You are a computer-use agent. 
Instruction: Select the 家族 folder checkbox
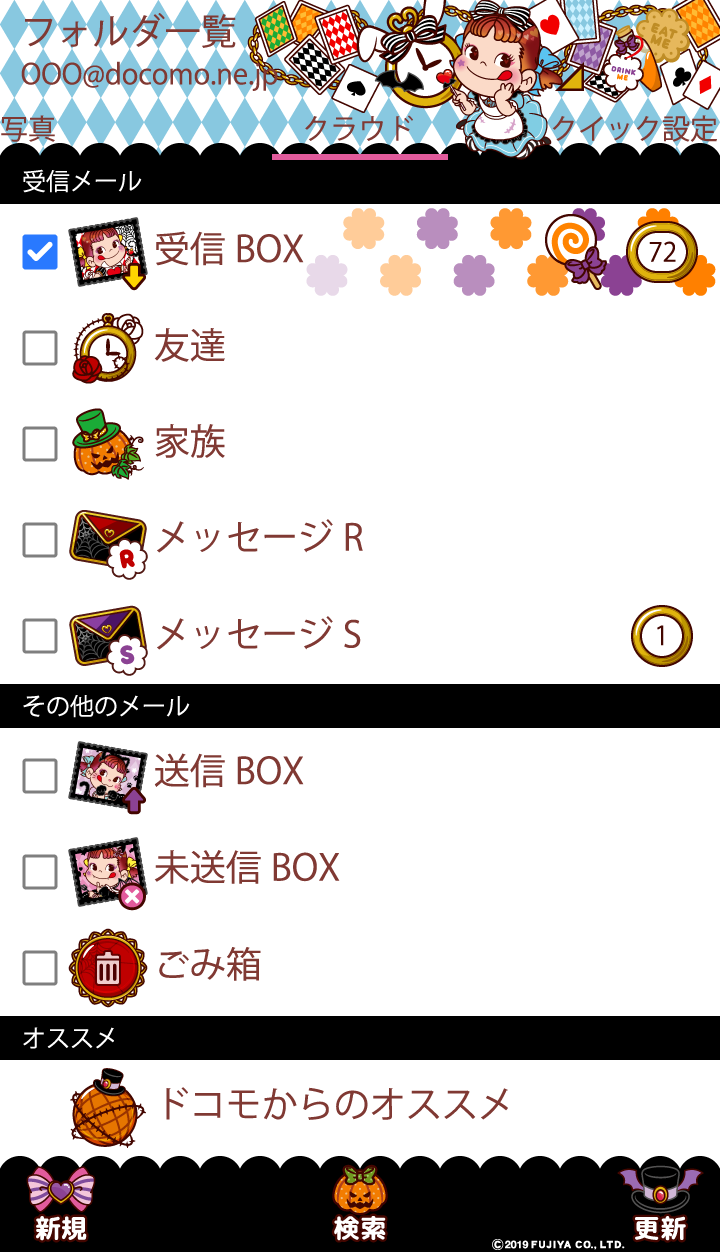(40, 444)
